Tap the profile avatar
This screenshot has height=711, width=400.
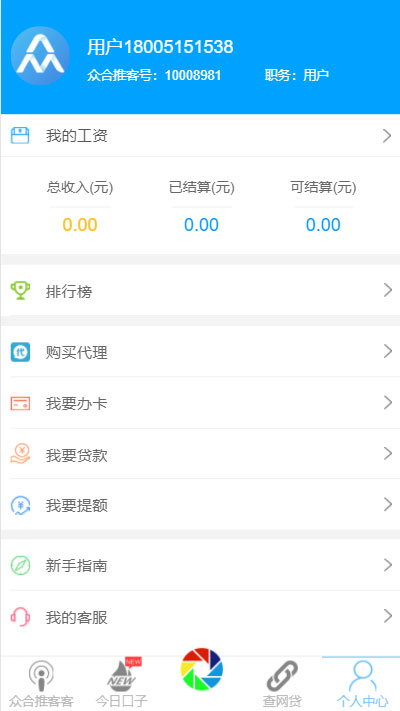point(40,55)
